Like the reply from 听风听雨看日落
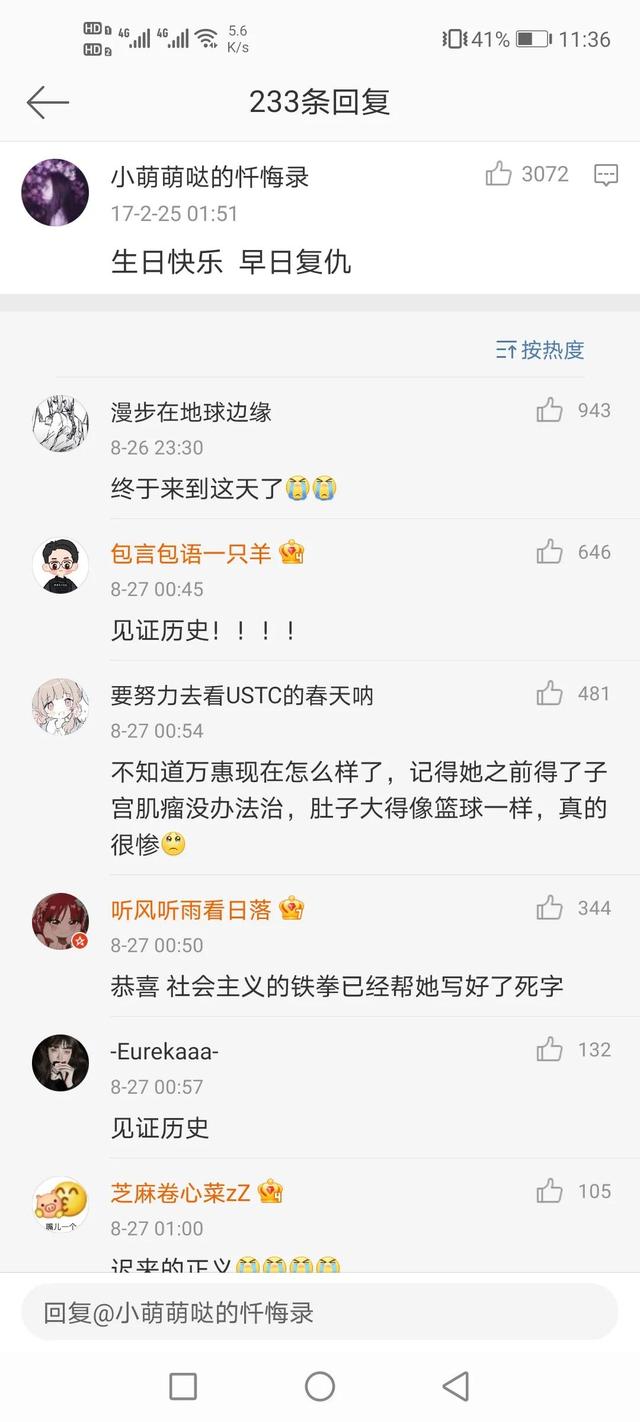The height and width of the screenshot is (1422, 640). click(550, 908)
